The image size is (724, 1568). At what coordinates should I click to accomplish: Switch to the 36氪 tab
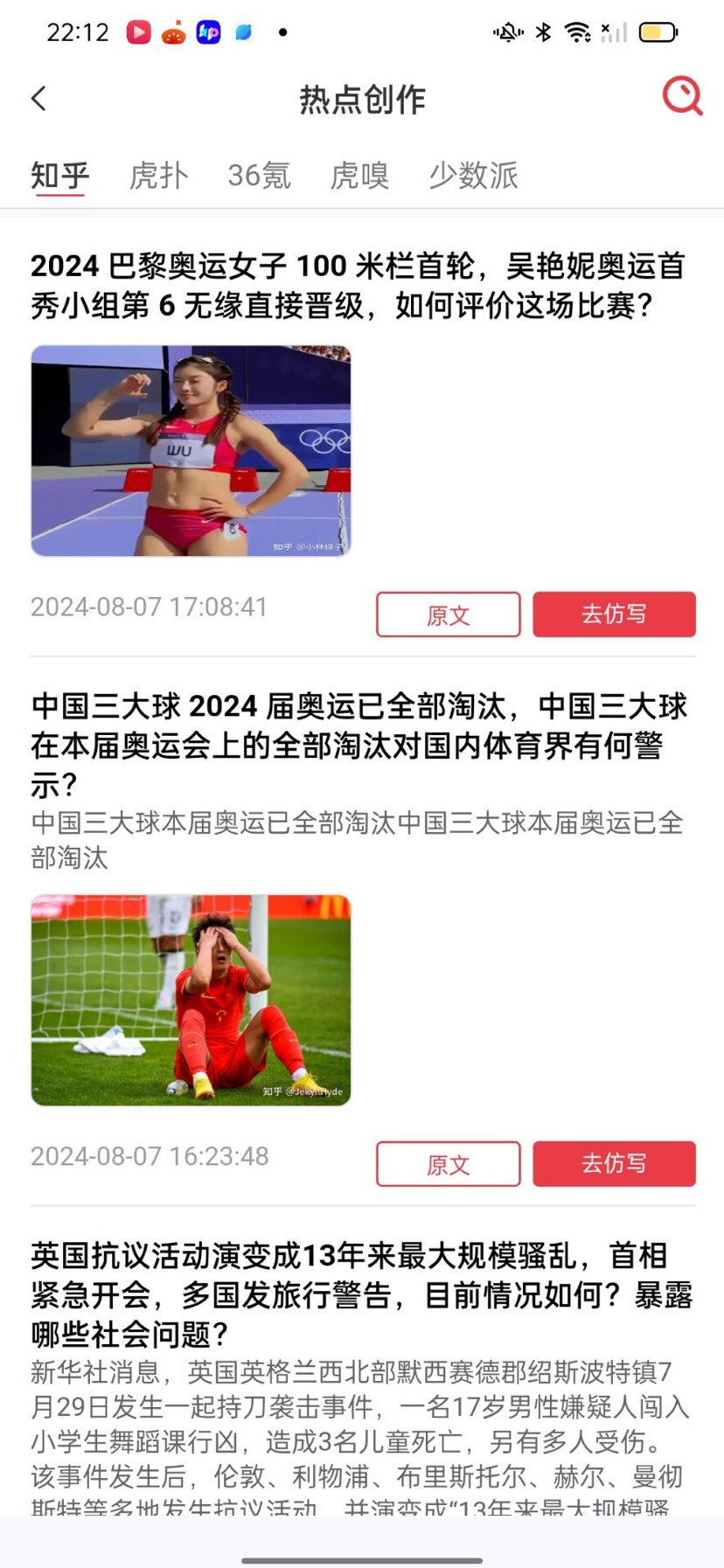(259, 175)
